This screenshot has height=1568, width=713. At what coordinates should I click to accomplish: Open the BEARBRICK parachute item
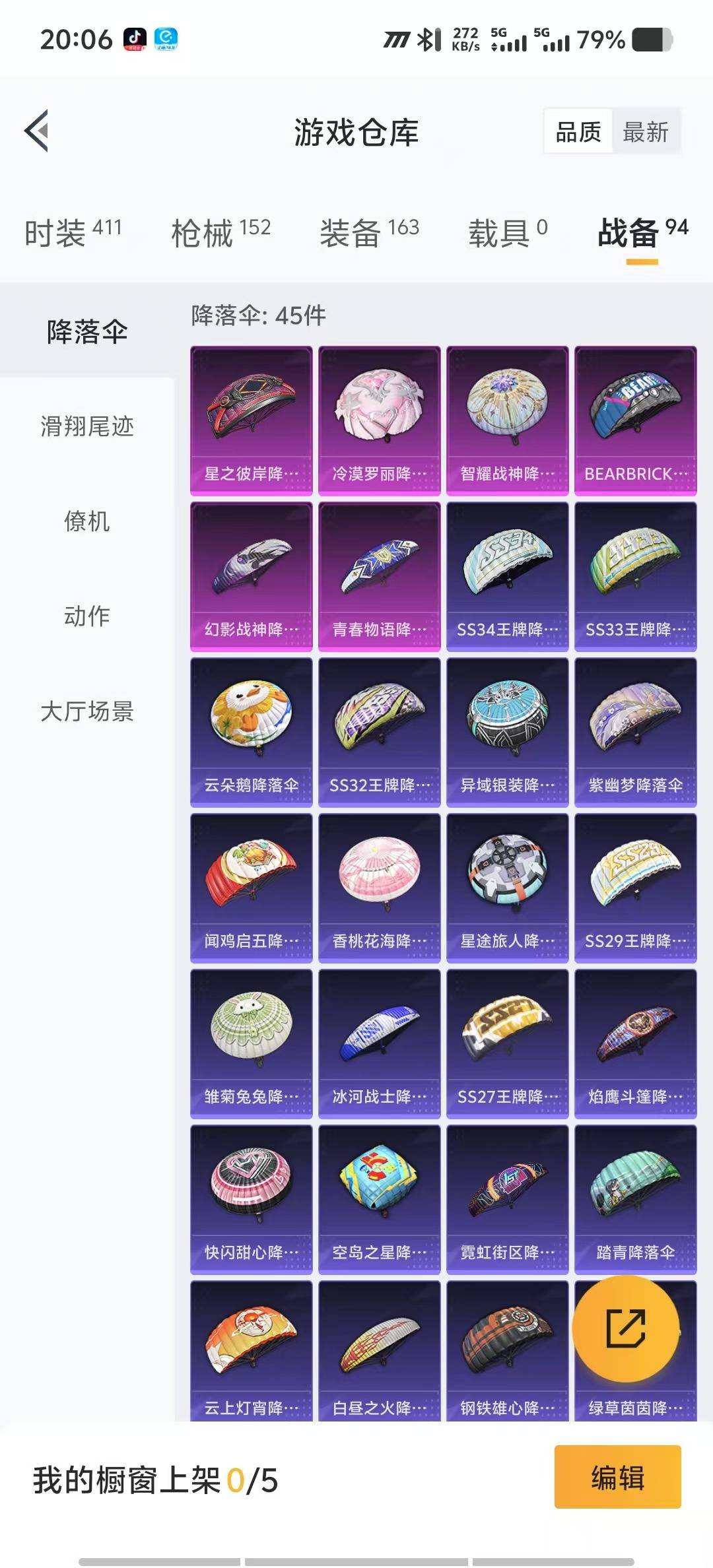coord(635,420)
